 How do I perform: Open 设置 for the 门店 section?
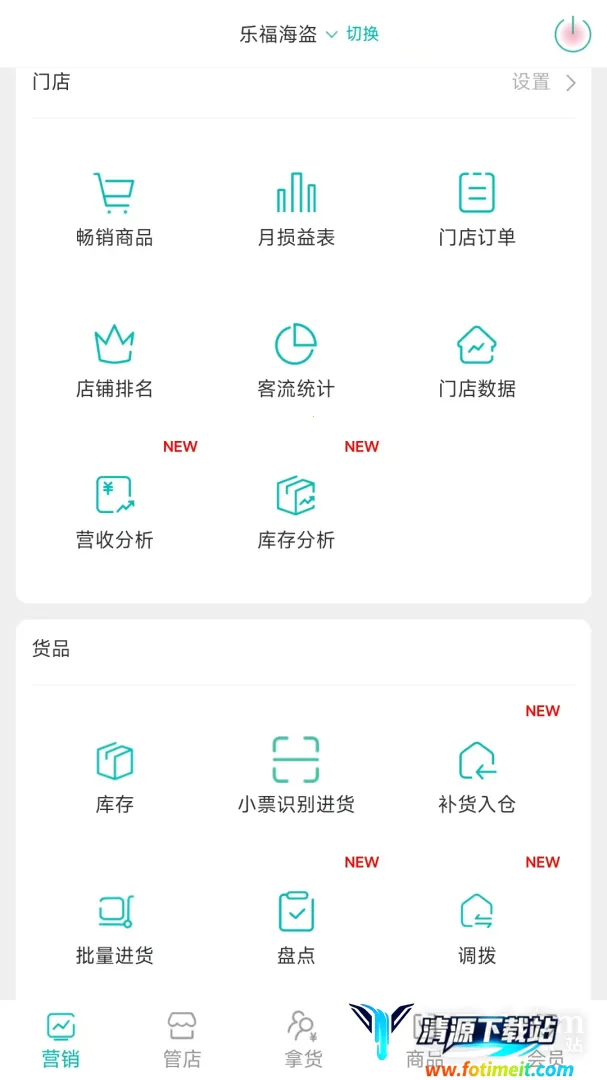click(x=544, y=83)
